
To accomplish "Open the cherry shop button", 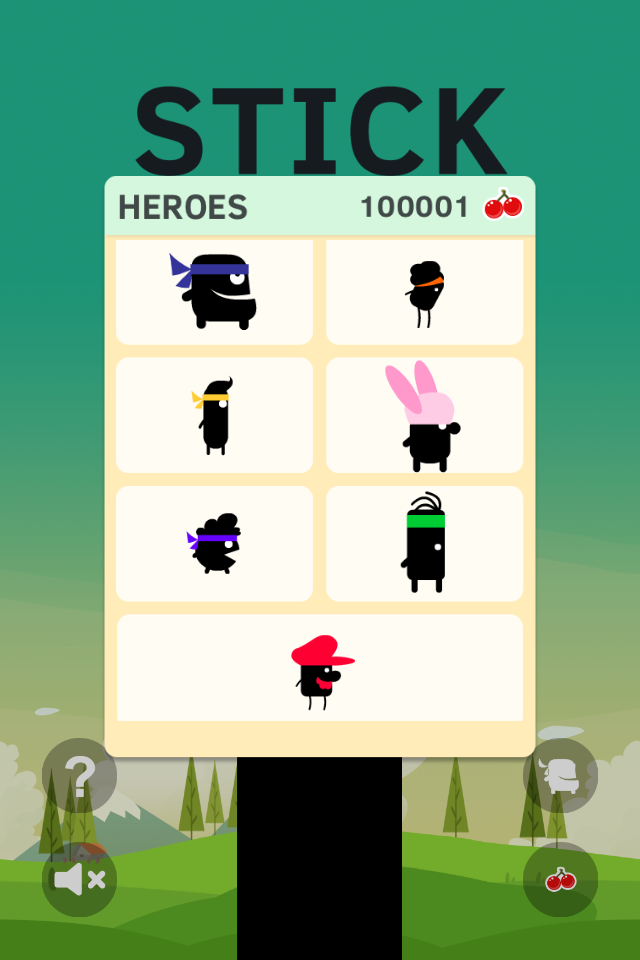I will click(x=560, y=879).
